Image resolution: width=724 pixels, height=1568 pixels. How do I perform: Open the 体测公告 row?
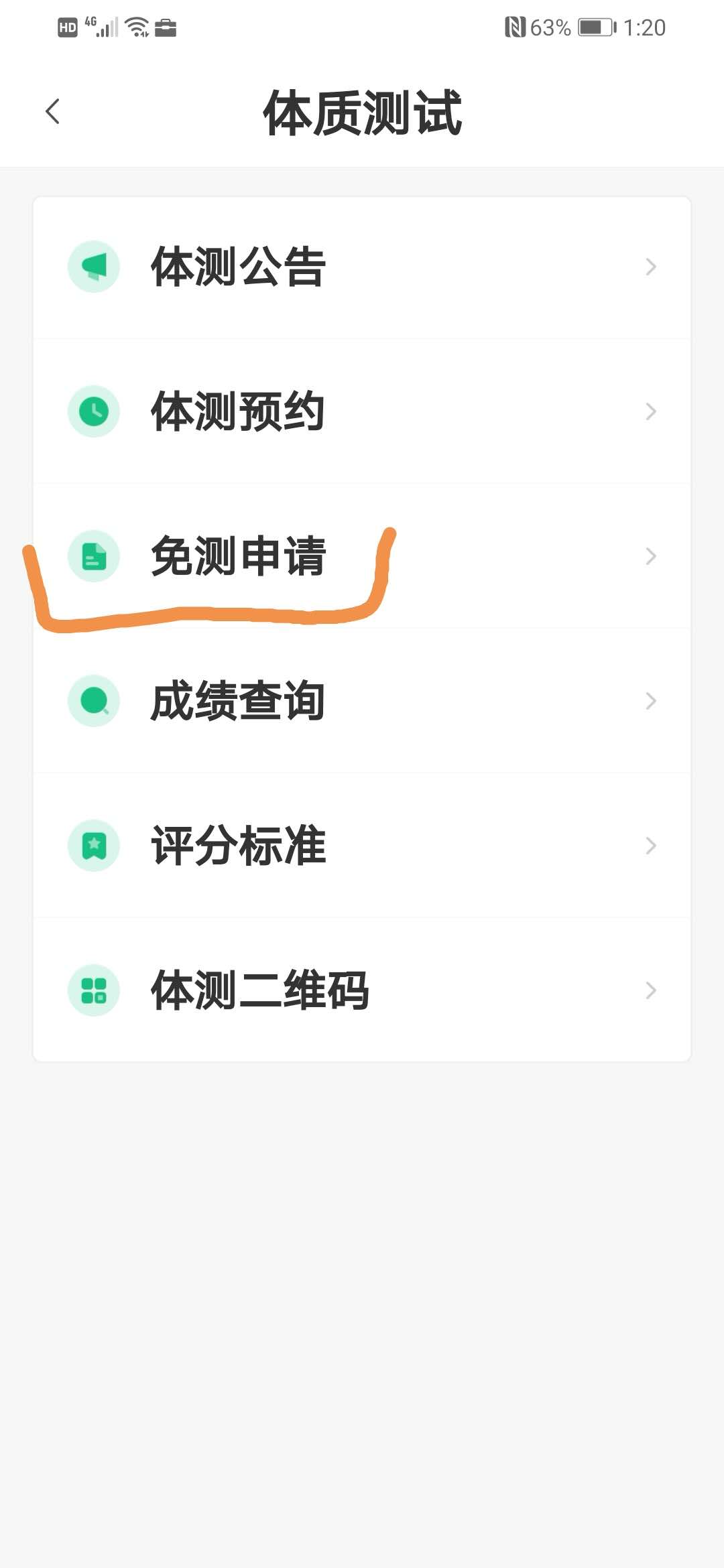click(362, 267)
